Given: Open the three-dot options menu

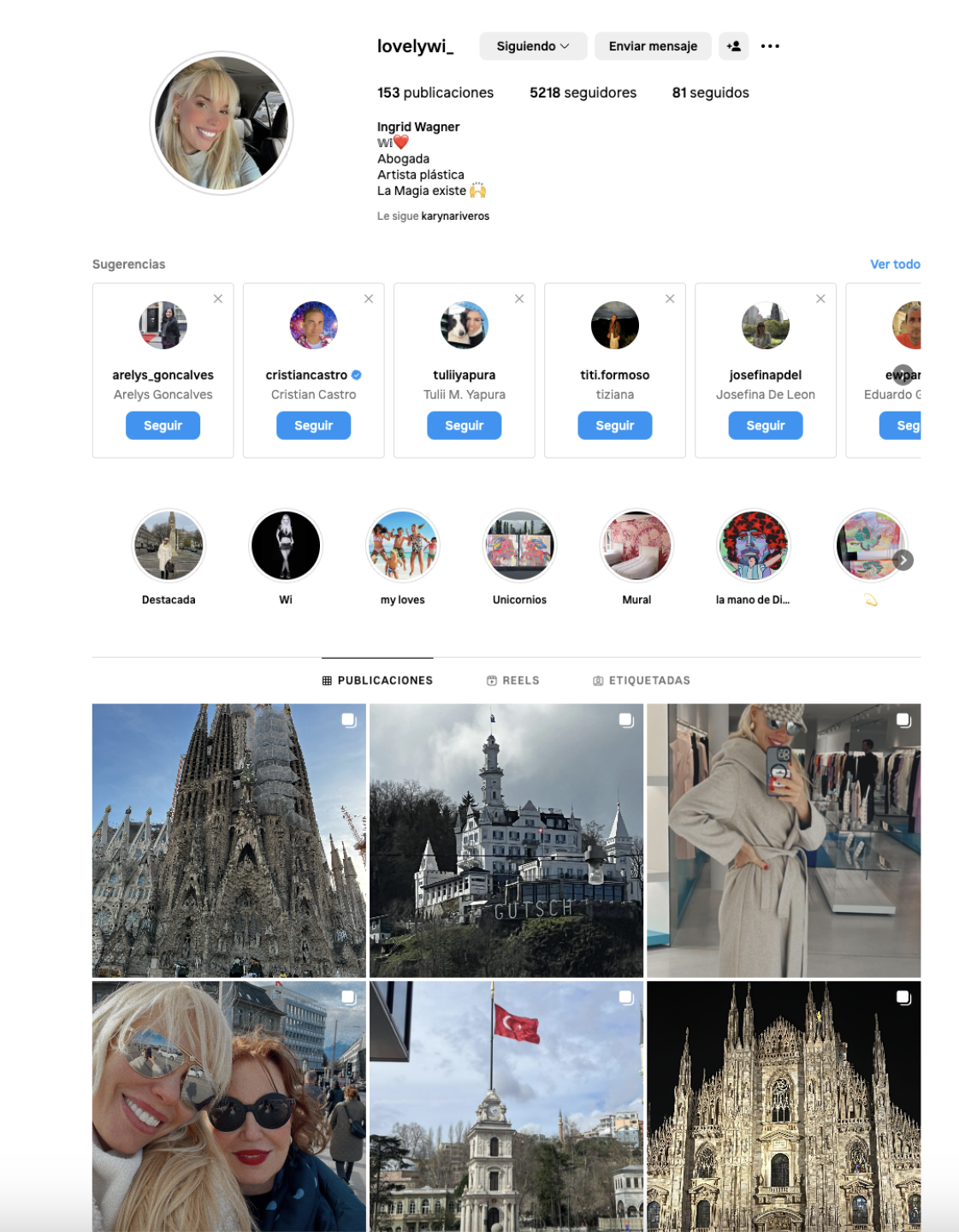Looking at the screenshot, I should point(770,46).
